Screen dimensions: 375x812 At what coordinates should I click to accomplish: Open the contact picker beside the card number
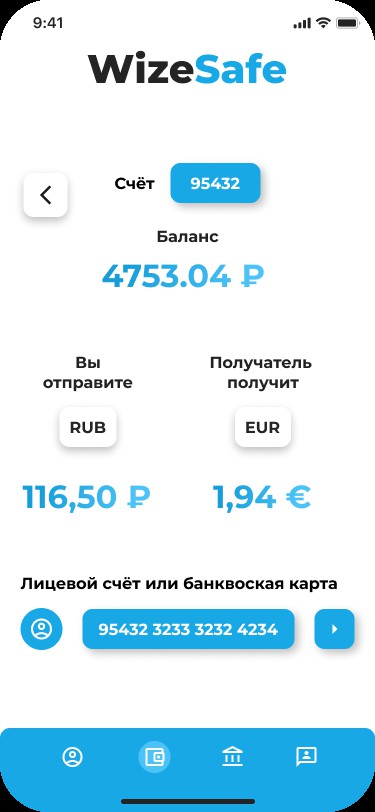(x=41, y=629)
